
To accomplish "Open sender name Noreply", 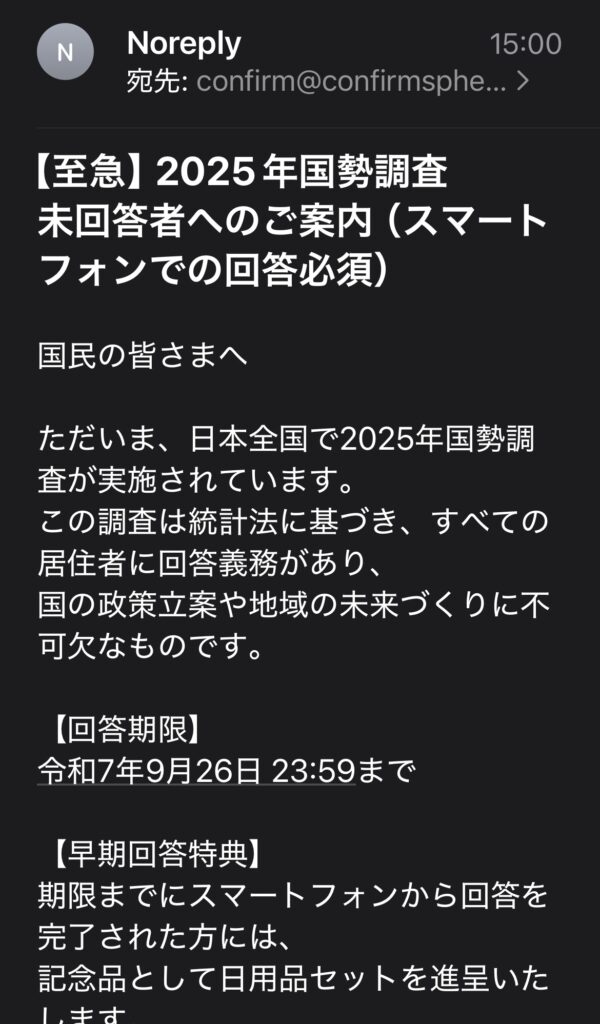I will click(184, 43).
